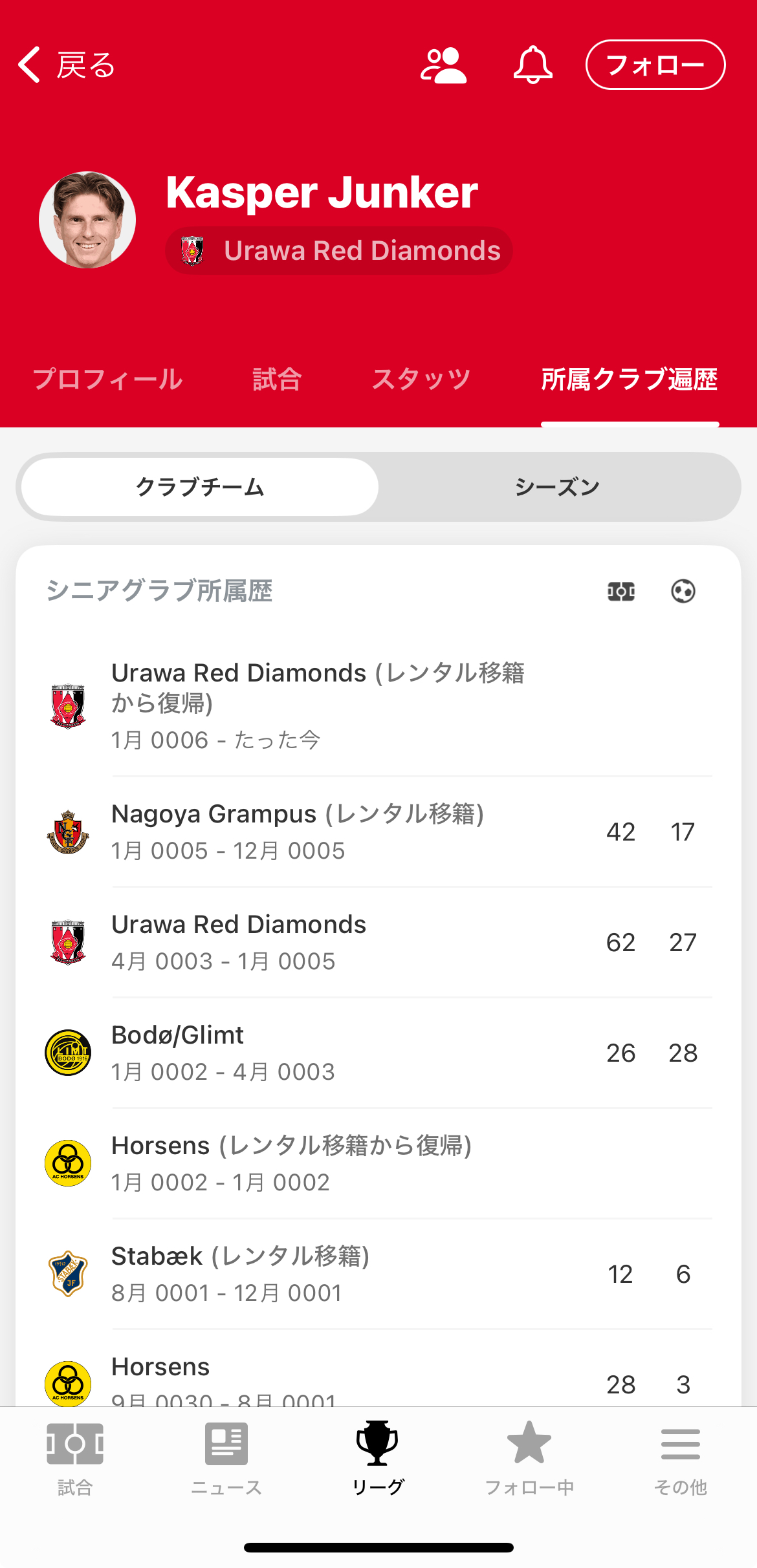Screen dimensions: 757x1568
Task: Go to the リーグ bottom tab
Action: pos(378,1458)
